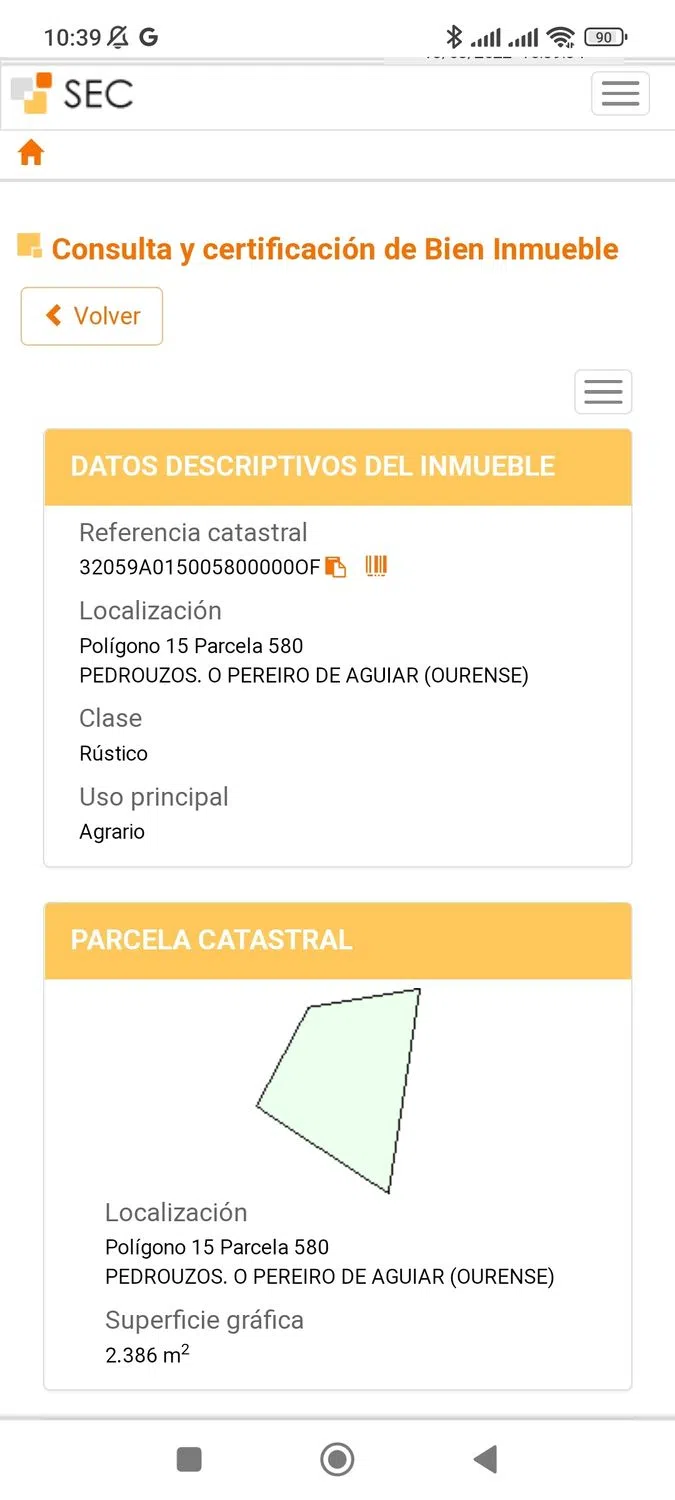Tap the Volver back button

coord(92,316)
